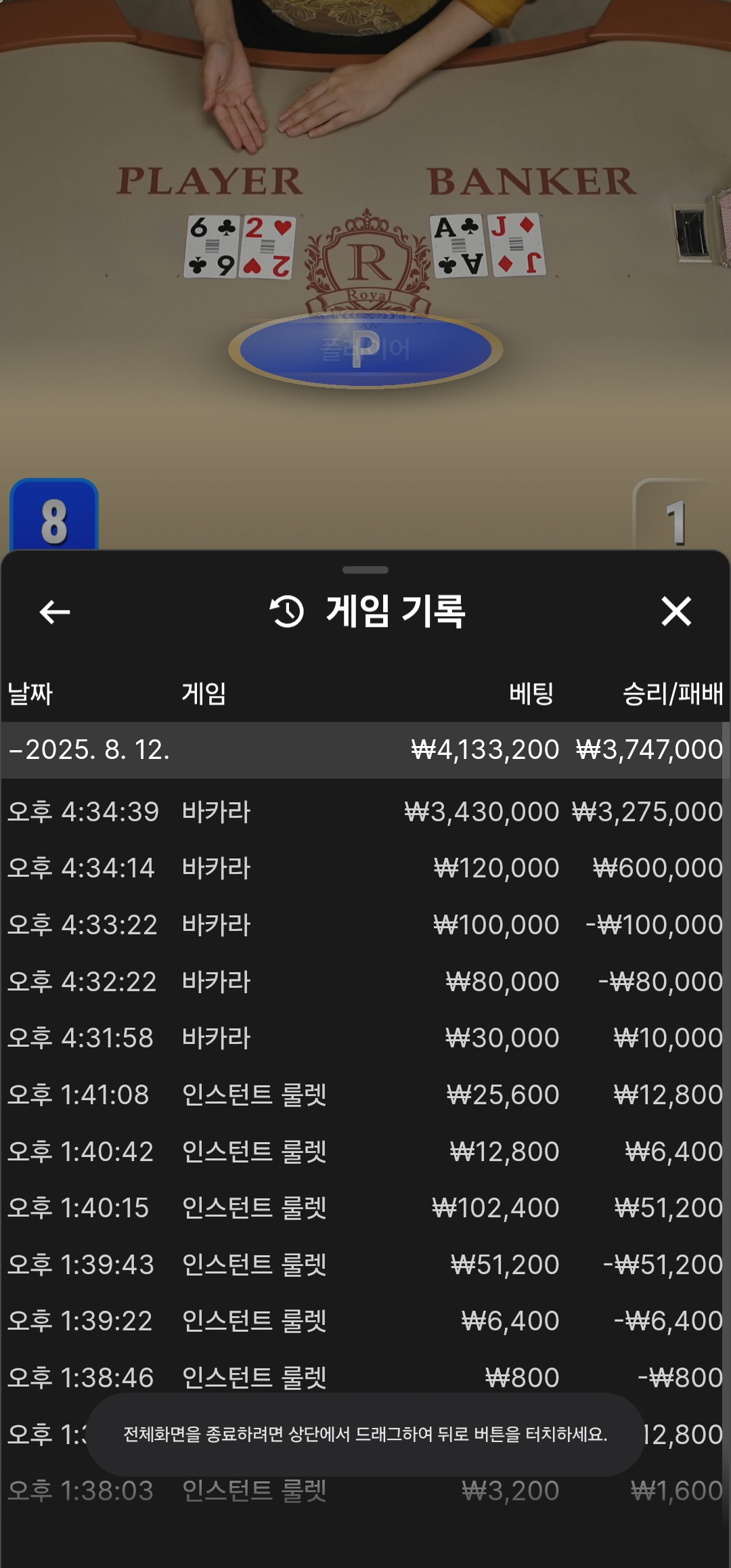The height and width of the screenshot is (1568, 731).
Task: Select the 오후 1:39:43 인스턴트 룰렛 entry
Action: click(365, 1265)
